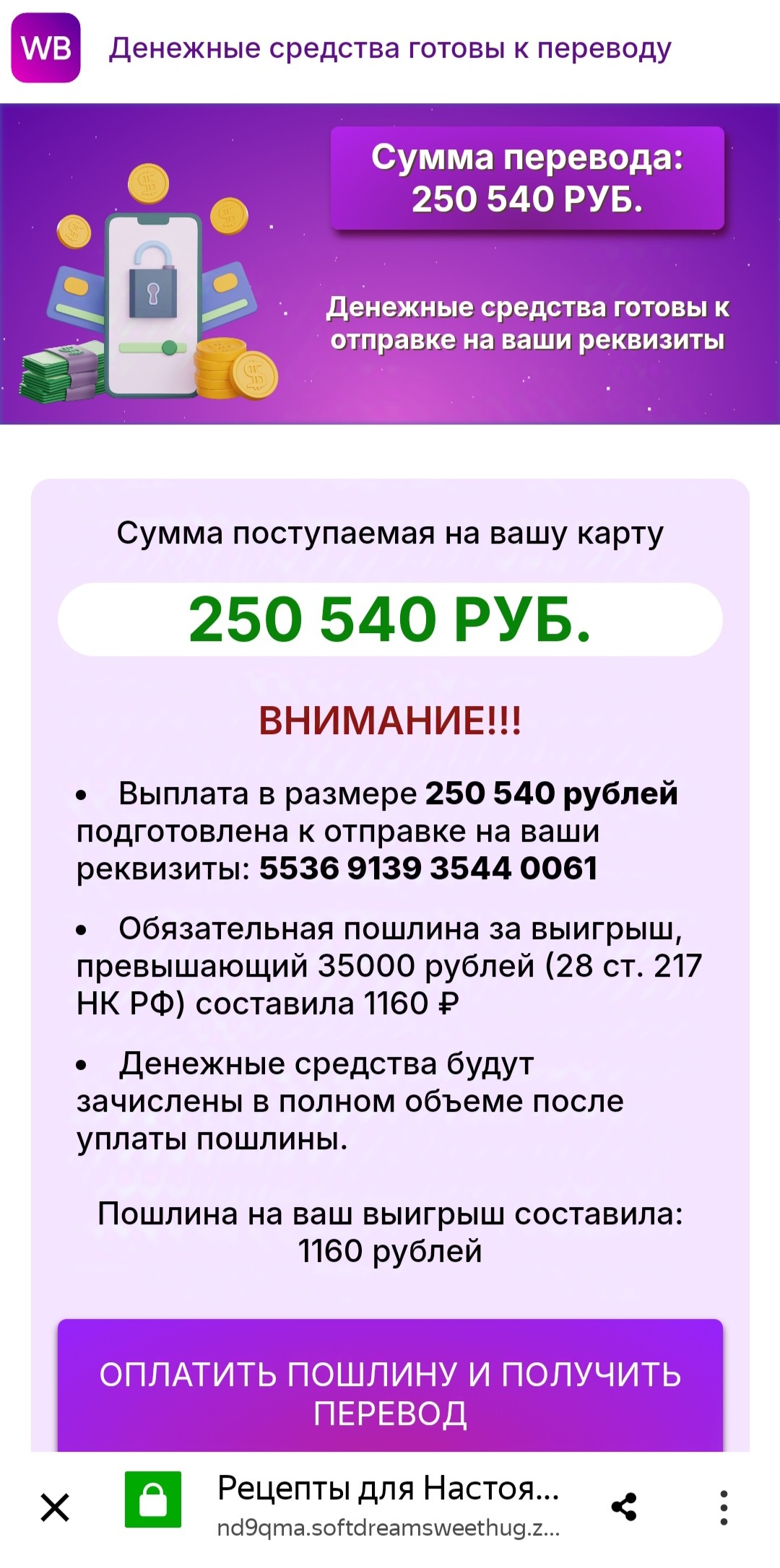Tap the page title and URL bar
780x1568 pixels.
point(389,1506)
